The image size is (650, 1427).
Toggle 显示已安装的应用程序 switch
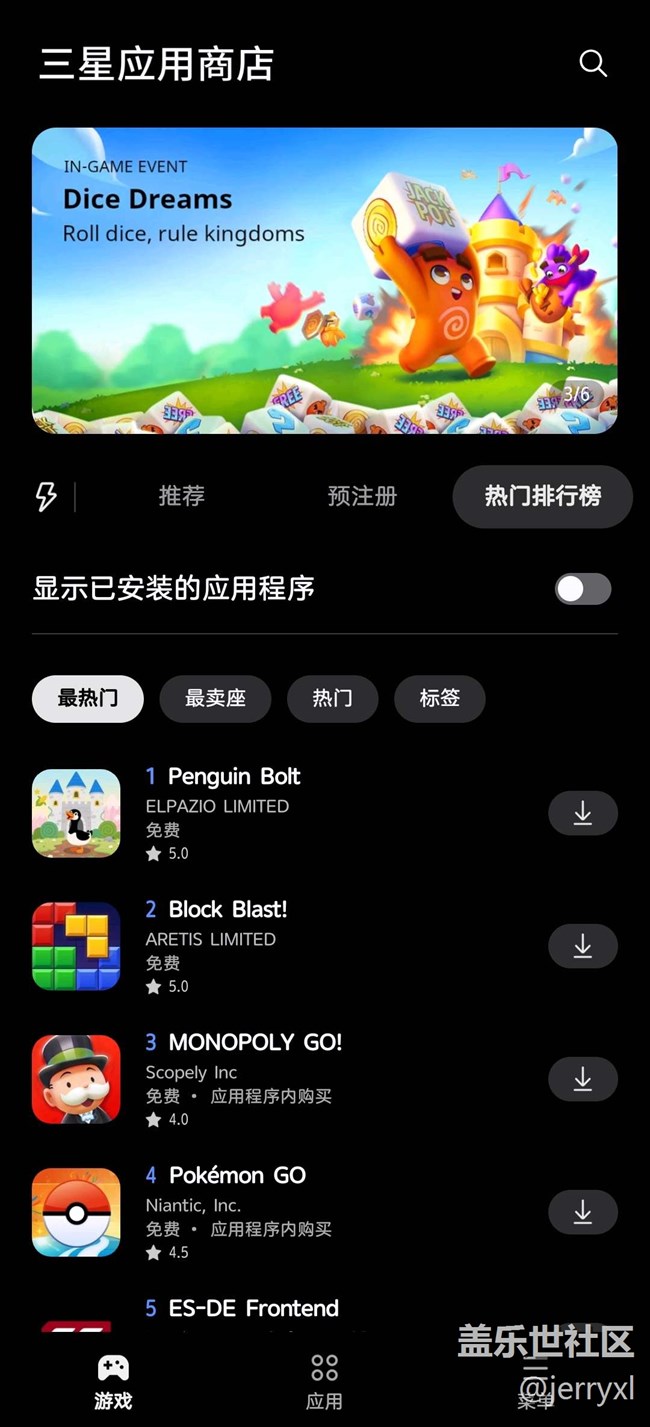coord(583,589)
